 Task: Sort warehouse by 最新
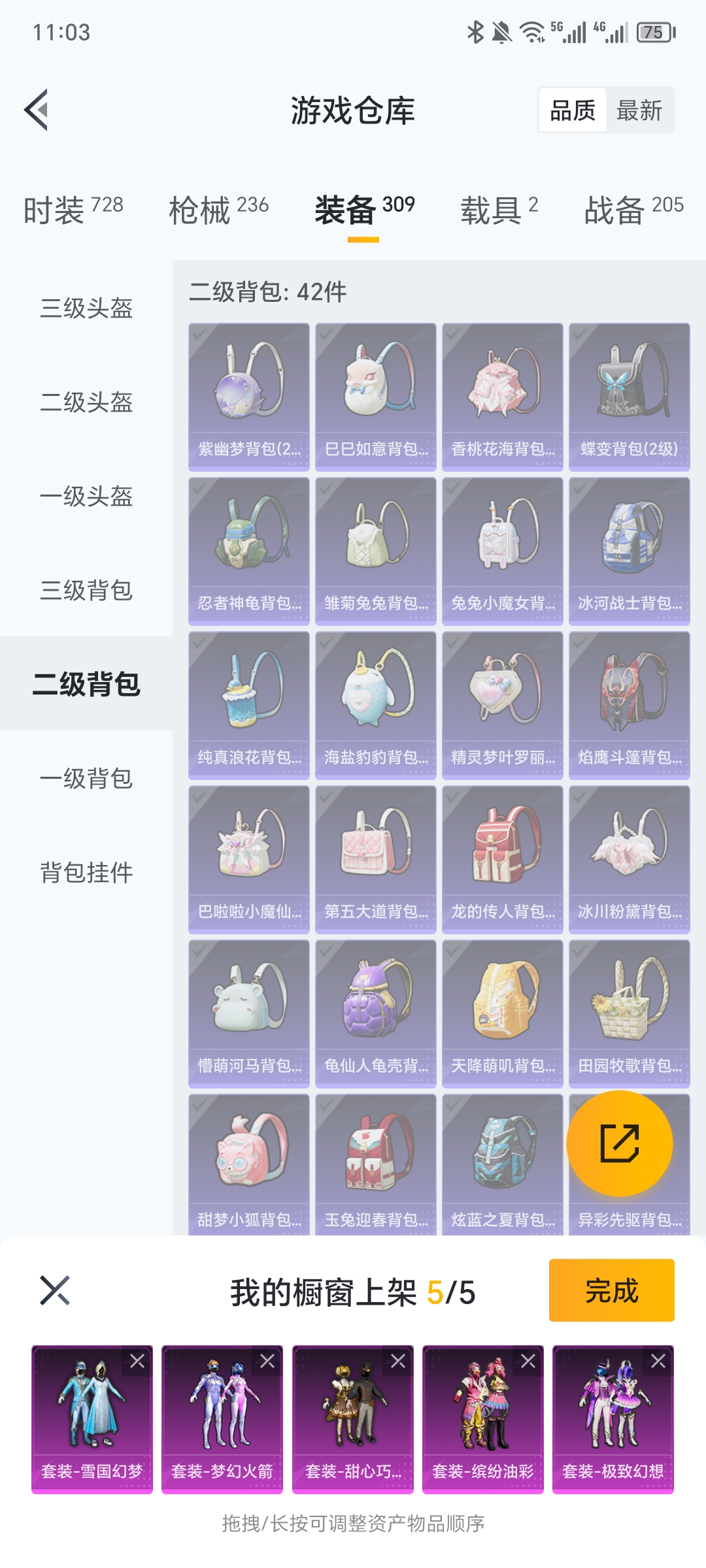pyautogui.click(x=639, y=110)
